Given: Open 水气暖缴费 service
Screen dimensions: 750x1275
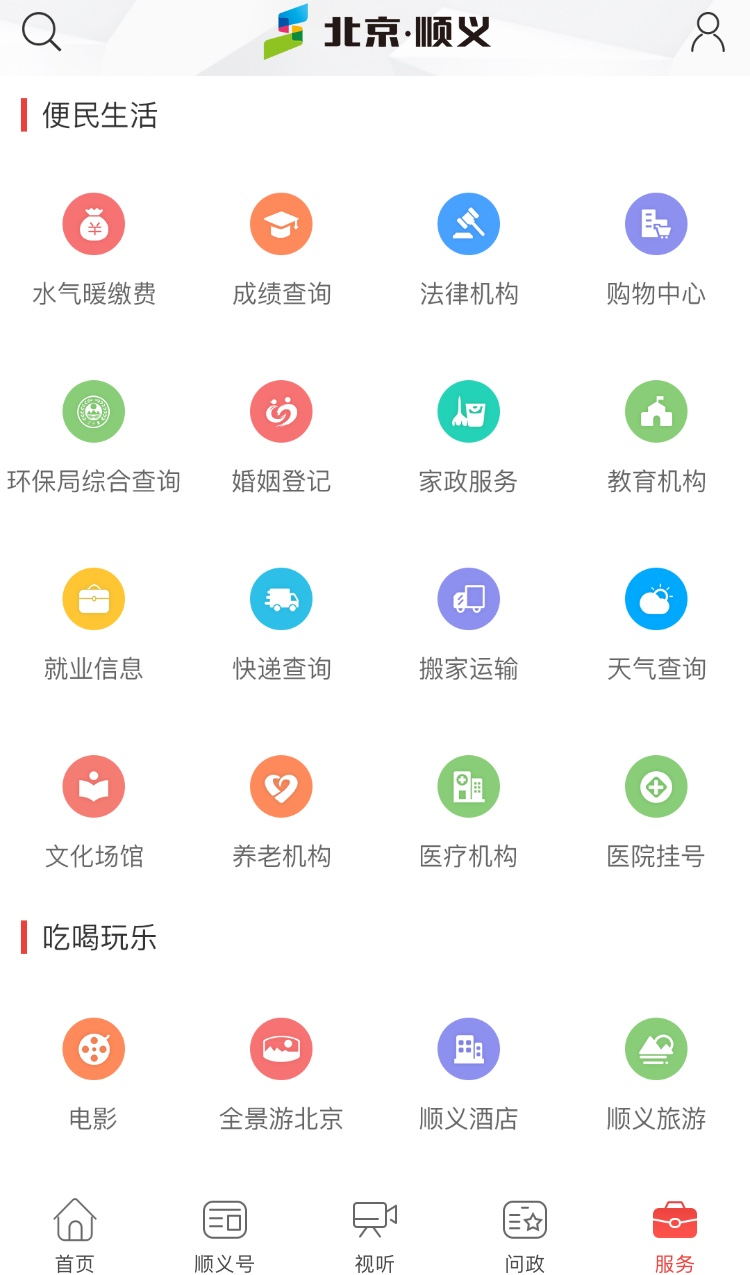Looking at the screenshot, I should click(x=94, y=250).
